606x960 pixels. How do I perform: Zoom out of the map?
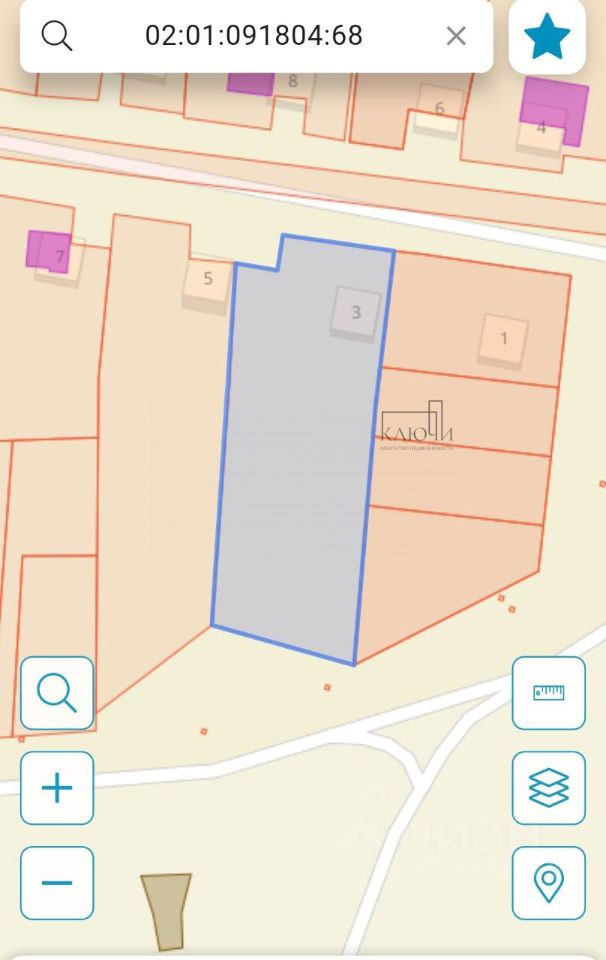[57, 883]
